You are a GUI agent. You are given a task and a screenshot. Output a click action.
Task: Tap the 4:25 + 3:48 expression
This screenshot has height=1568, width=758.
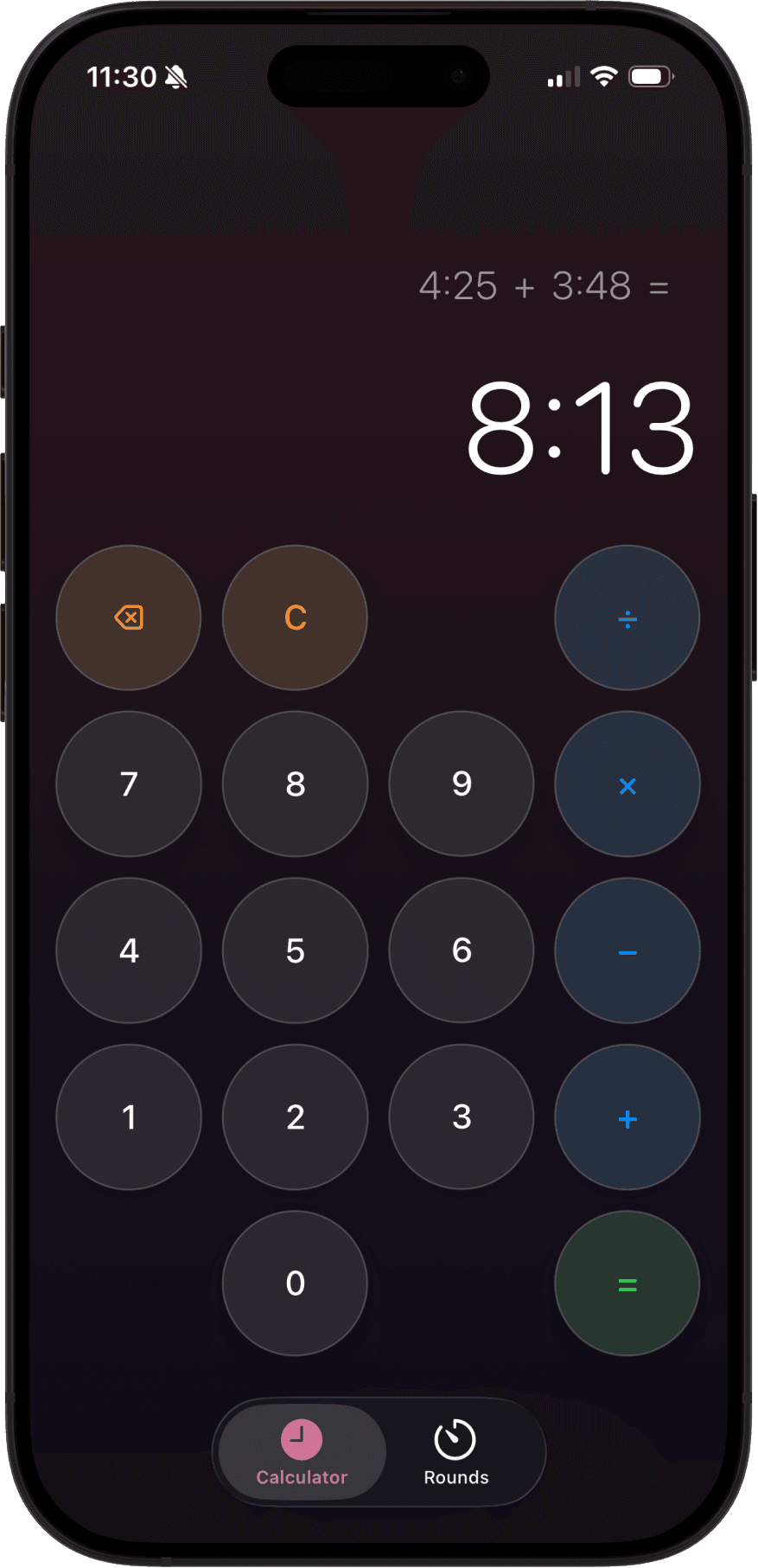(x=545, y=286)
